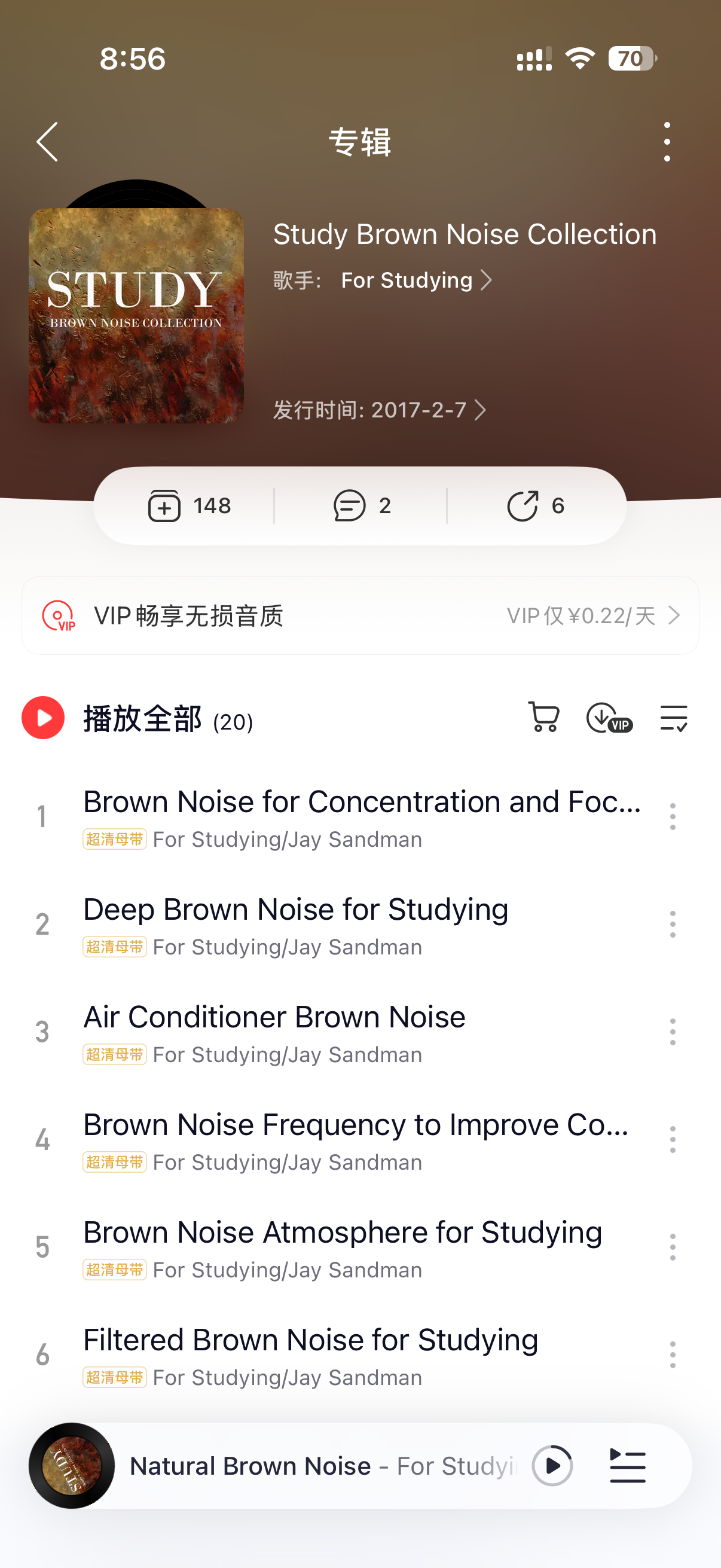Show options for Brown Noise for Concentration
The image size is (721, 1568).
coord(673,816)
